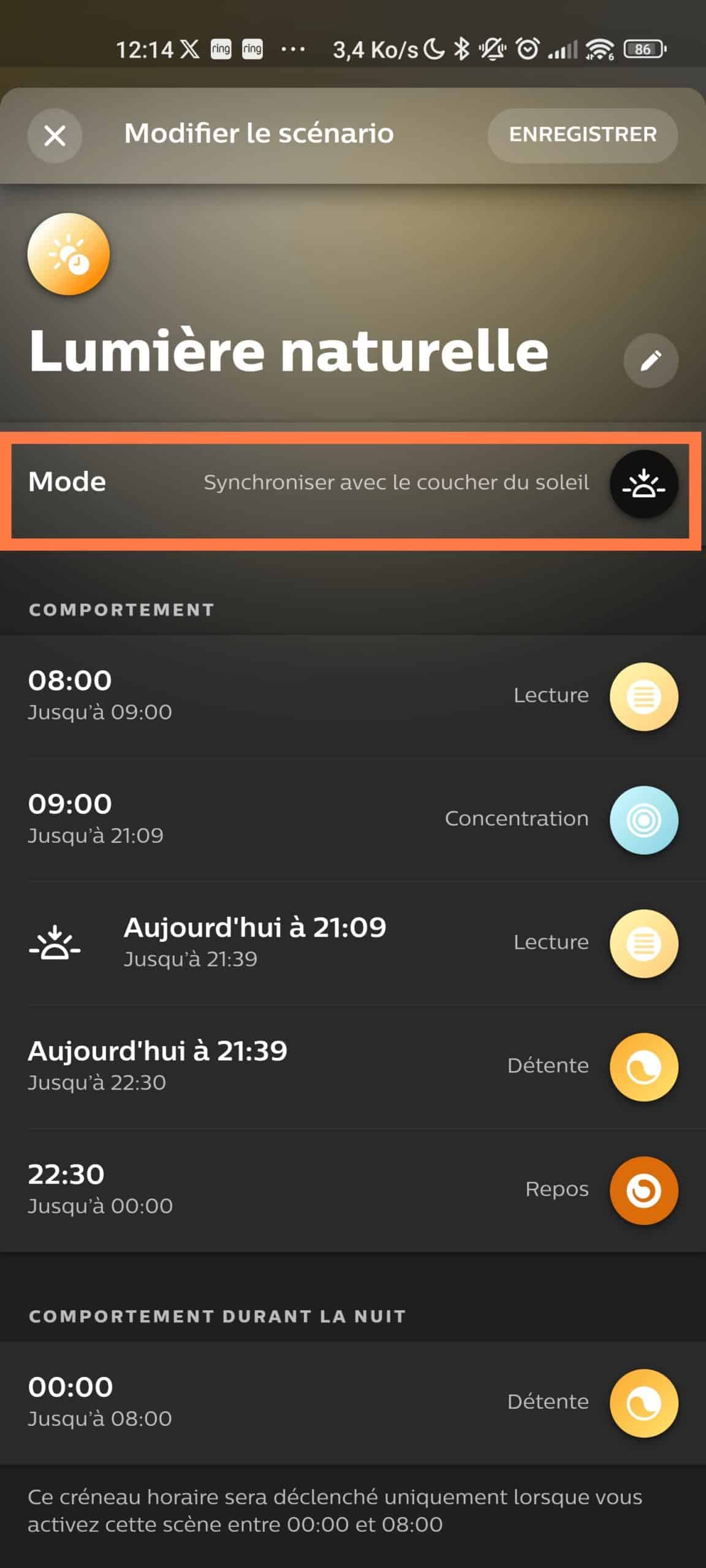This screenshot has height=1568, width=706.
Task: Open the 00:00 night Détente slot
Action: click(x=353, y=1403)
